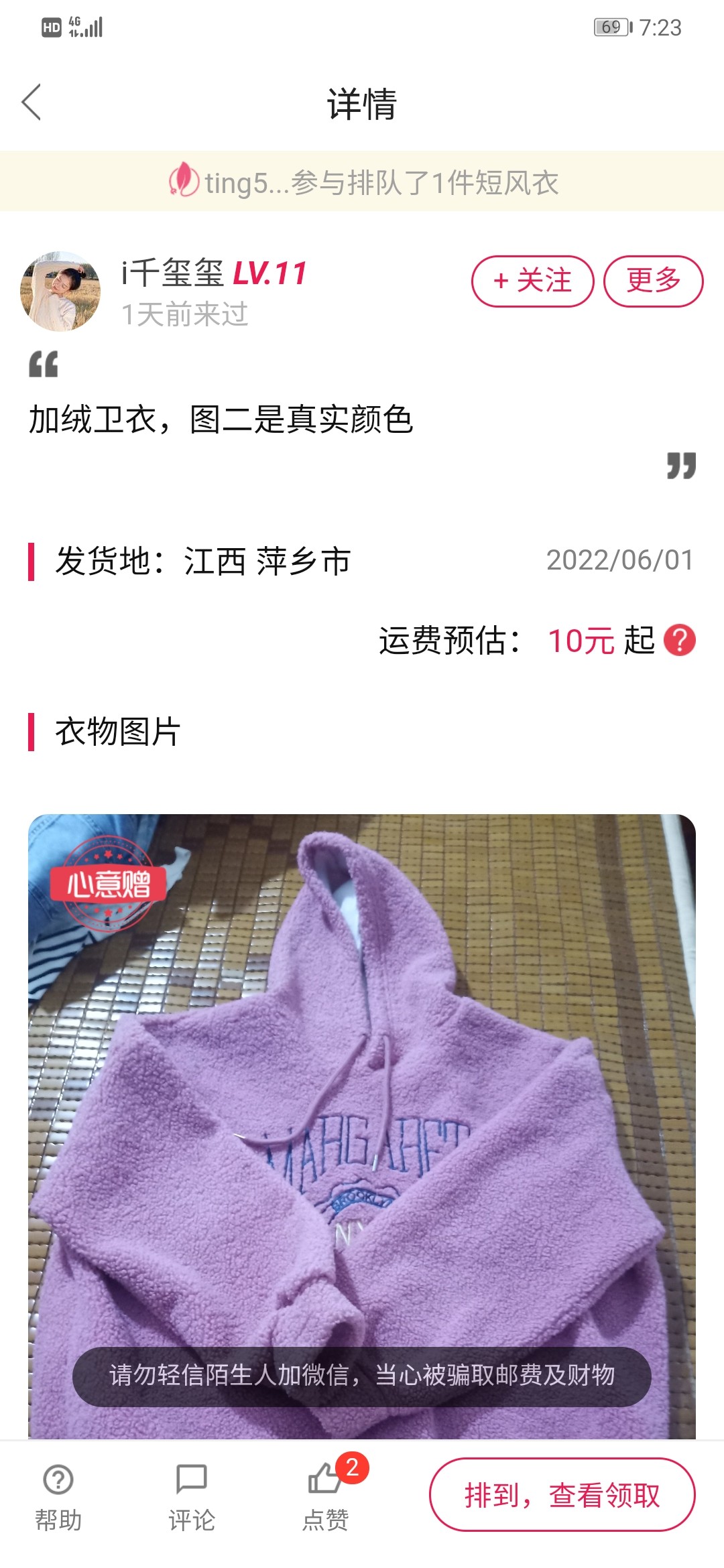Image resolution: width=724 pixels, height=1568 pixels.
Task: Open the purple hoodie clothing photo
Action: pyautogui.click(x=362, y=1126)
